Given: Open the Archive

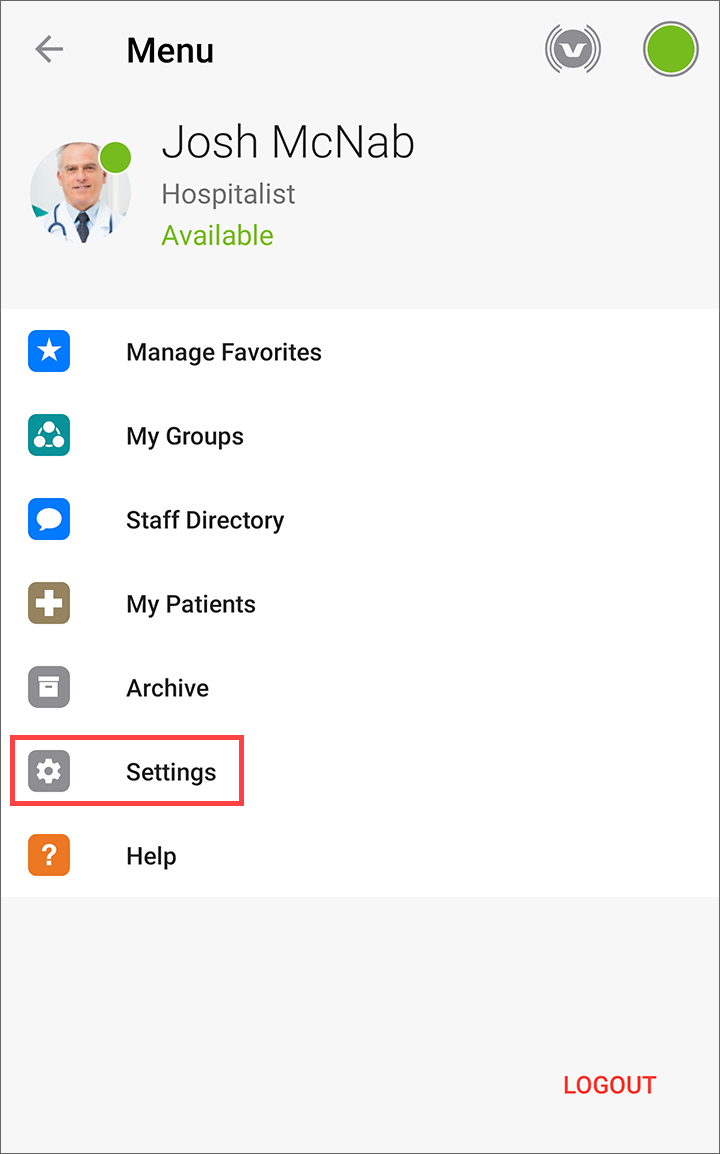Looking at the screenshot, I should pyautogui.click(x=360, y=687).
